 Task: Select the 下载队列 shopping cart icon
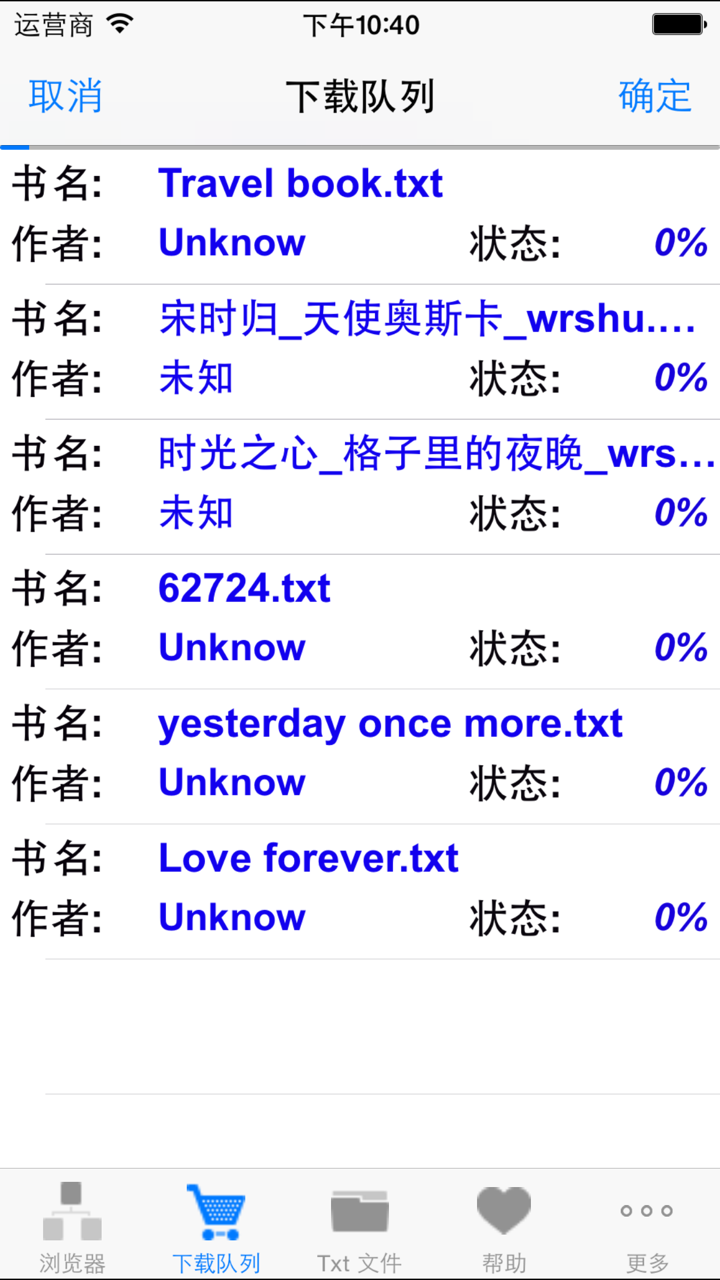click(216, 1210)
